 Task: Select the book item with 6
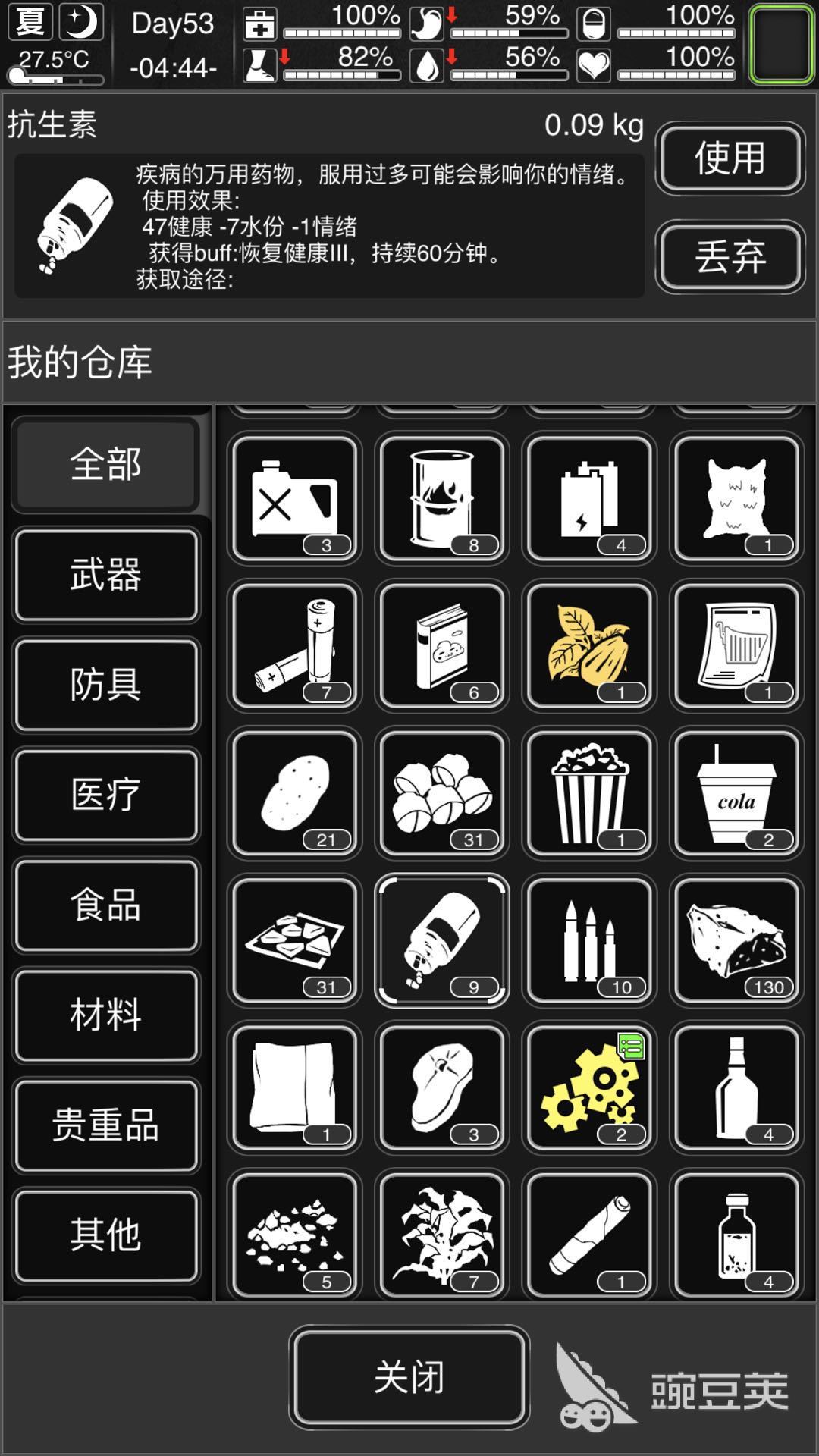point(442,645)
